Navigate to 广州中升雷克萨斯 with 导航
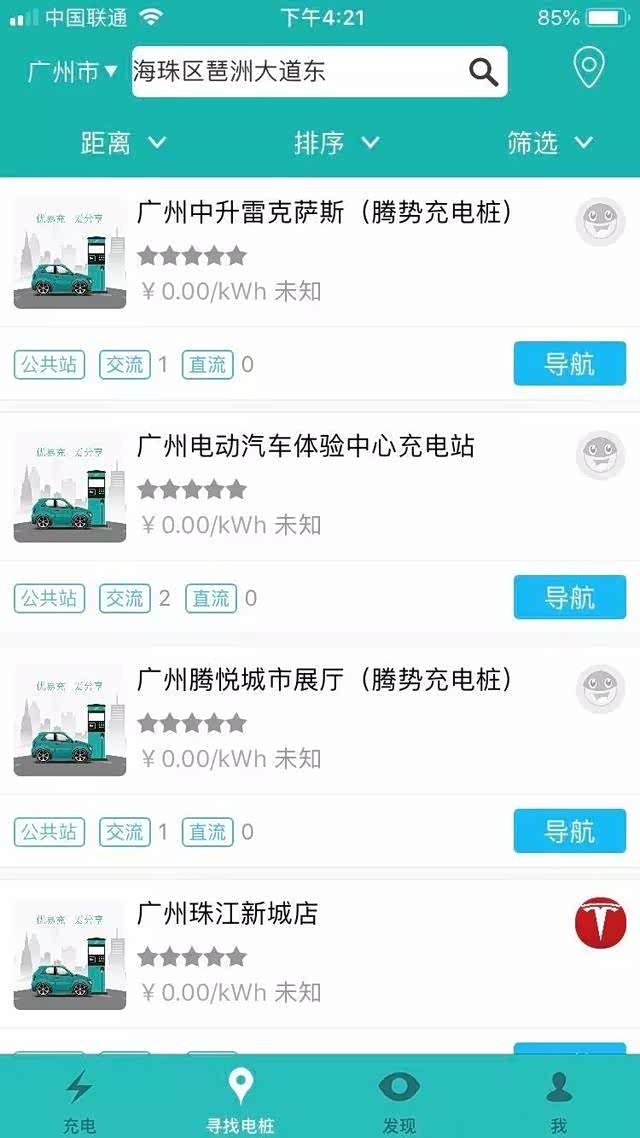 [x=569, y=364]
